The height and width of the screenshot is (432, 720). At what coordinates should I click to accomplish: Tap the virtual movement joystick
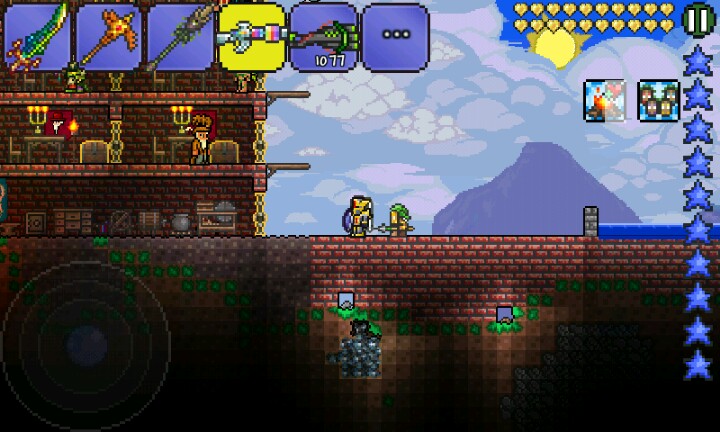point(86,345)
